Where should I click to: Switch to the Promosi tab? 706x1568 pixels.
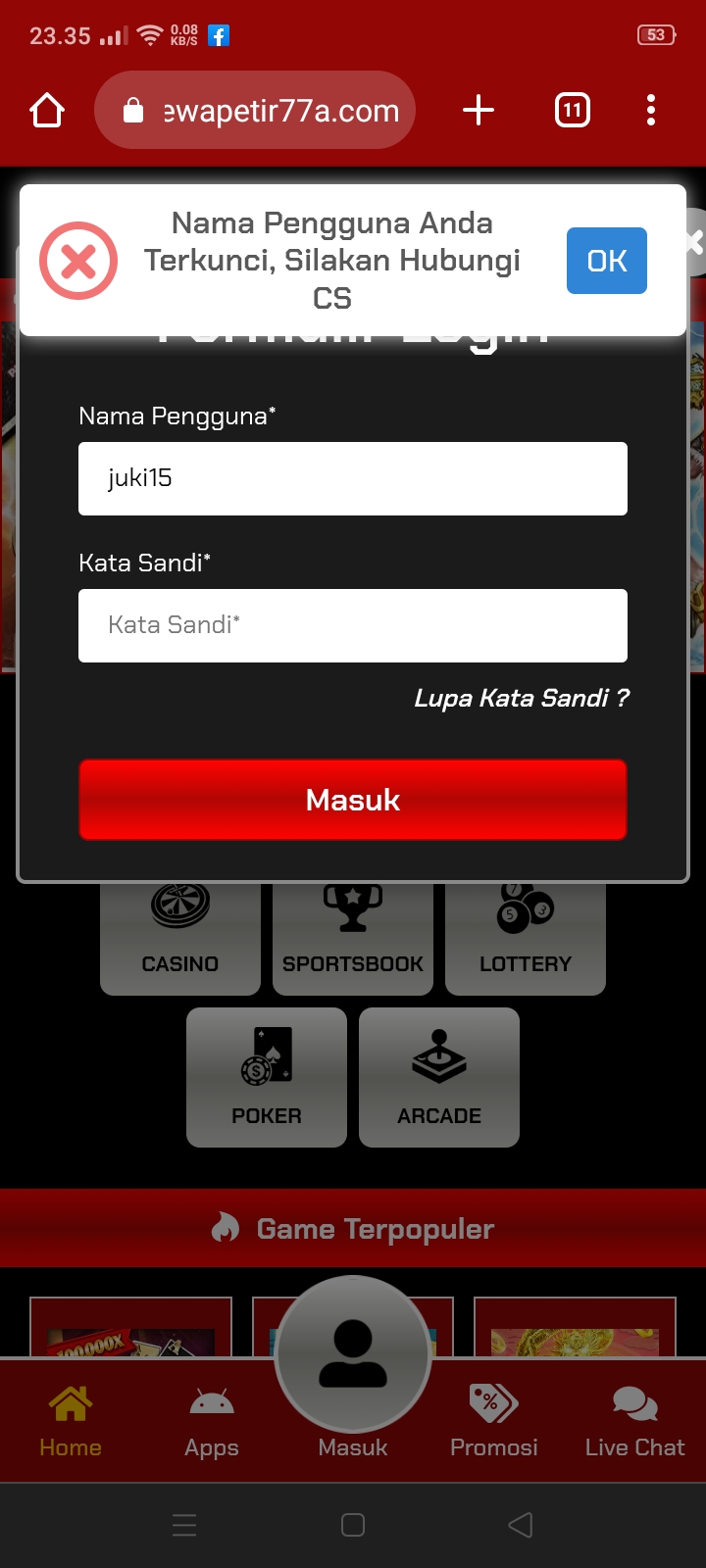tap(494, 1421)
